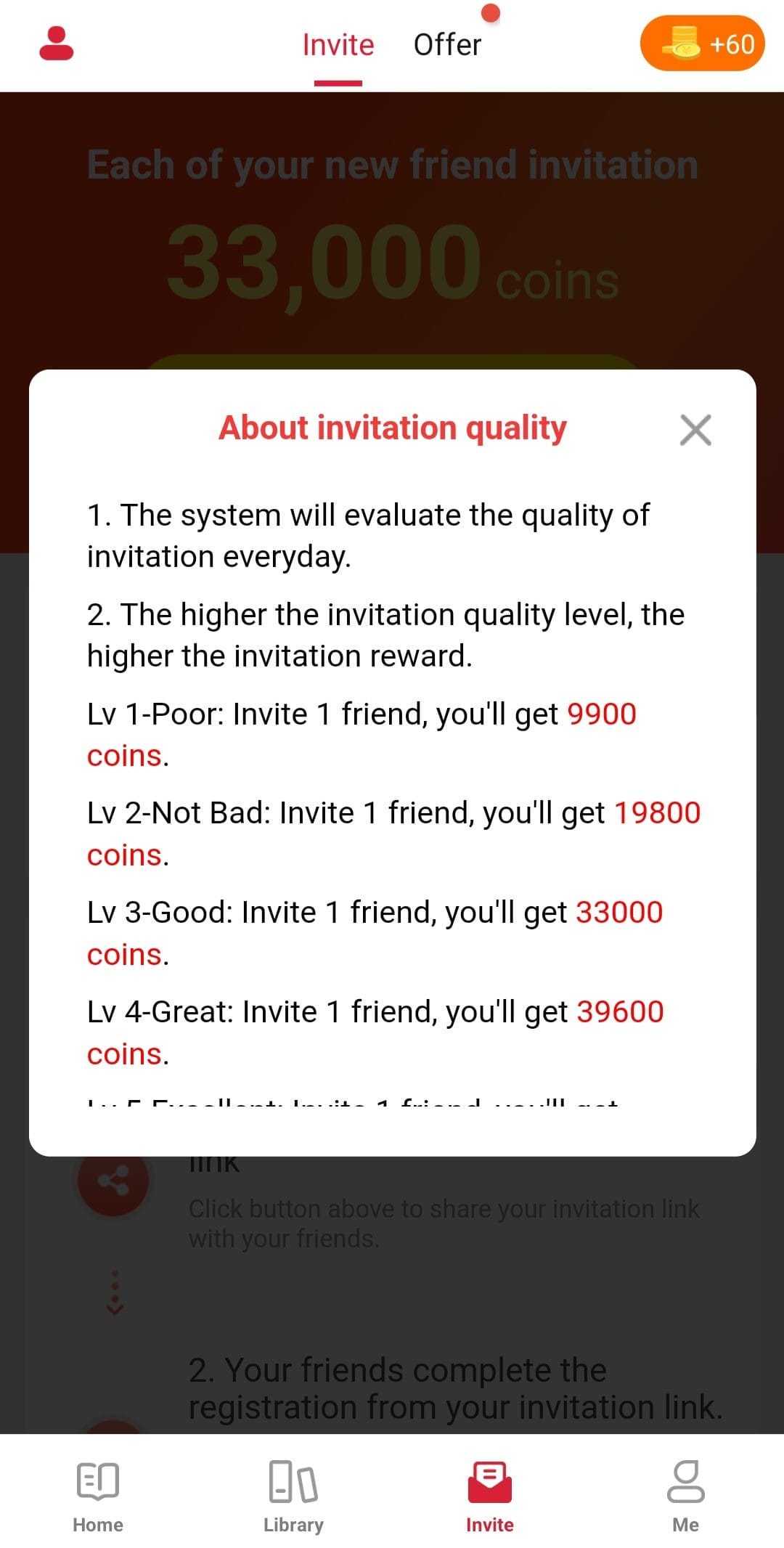This screenshot has height=1548, width=784.
Task: Open the profile icon in top bar
Action: [x=57, y=44]
